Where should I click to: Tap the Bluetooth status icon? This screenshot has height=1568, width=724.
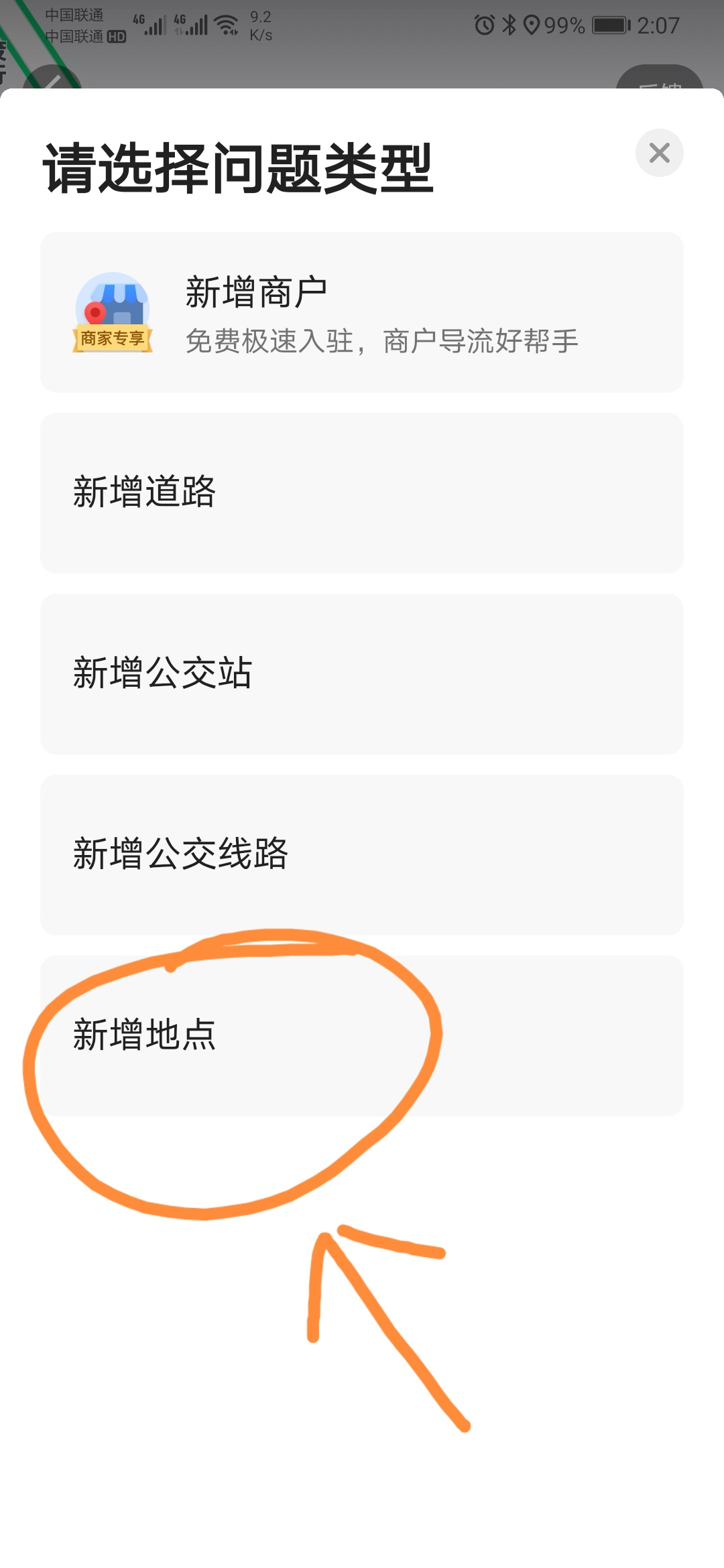click(x=507, y=25)
